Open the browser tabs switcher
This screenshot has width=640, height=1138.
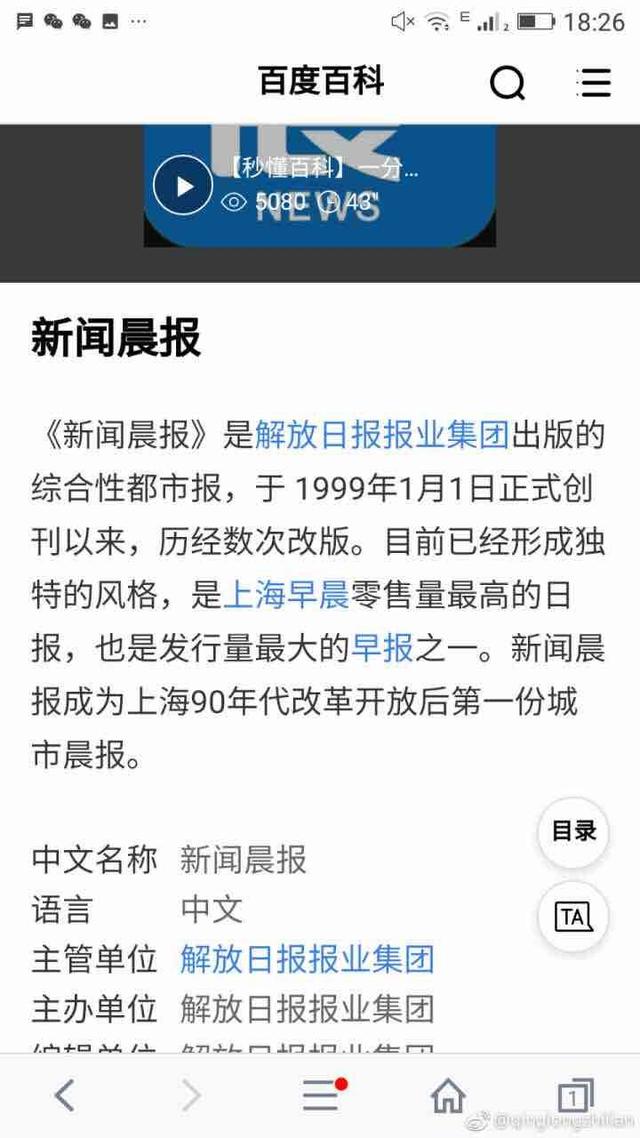575,1096
